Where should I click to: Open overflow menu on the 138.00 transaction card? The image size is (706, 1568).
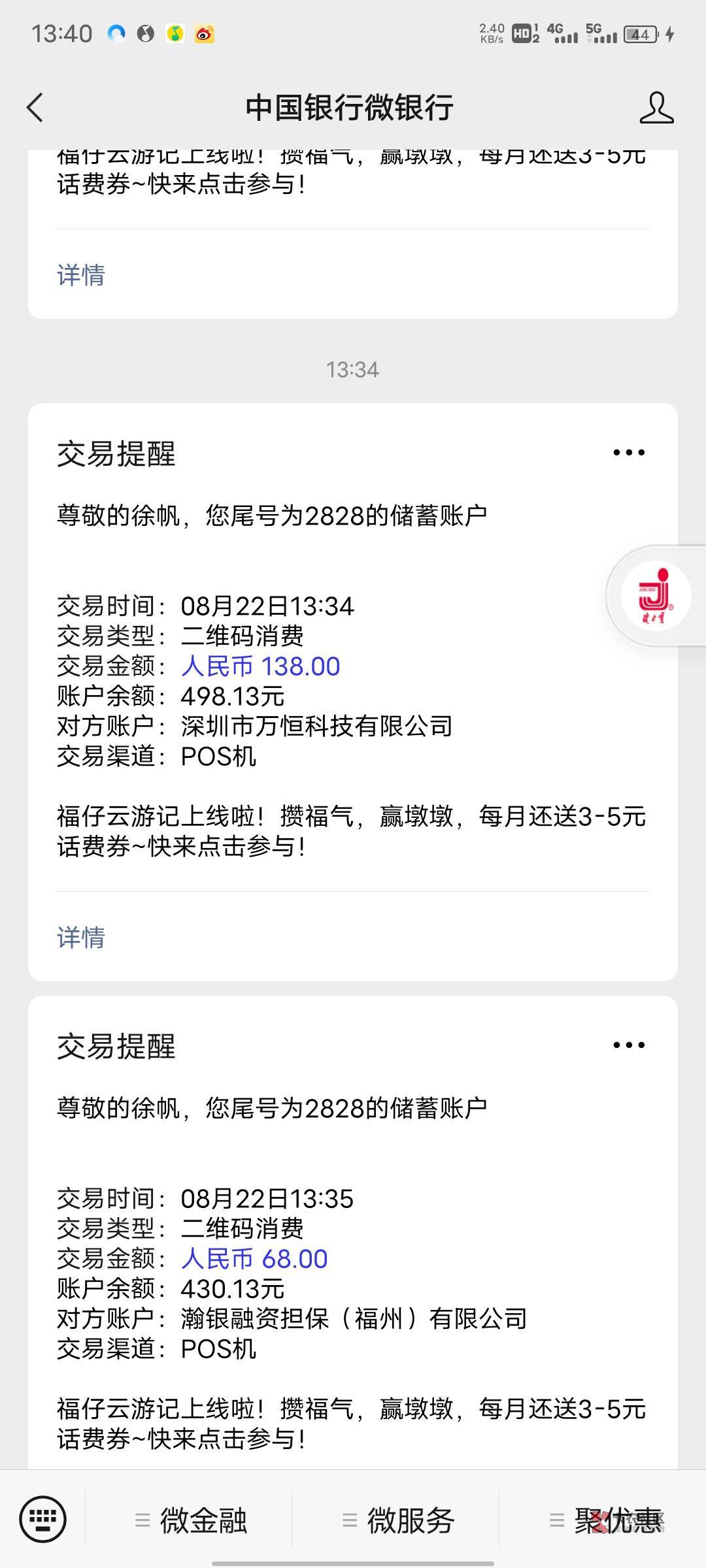tap(628, 453)
